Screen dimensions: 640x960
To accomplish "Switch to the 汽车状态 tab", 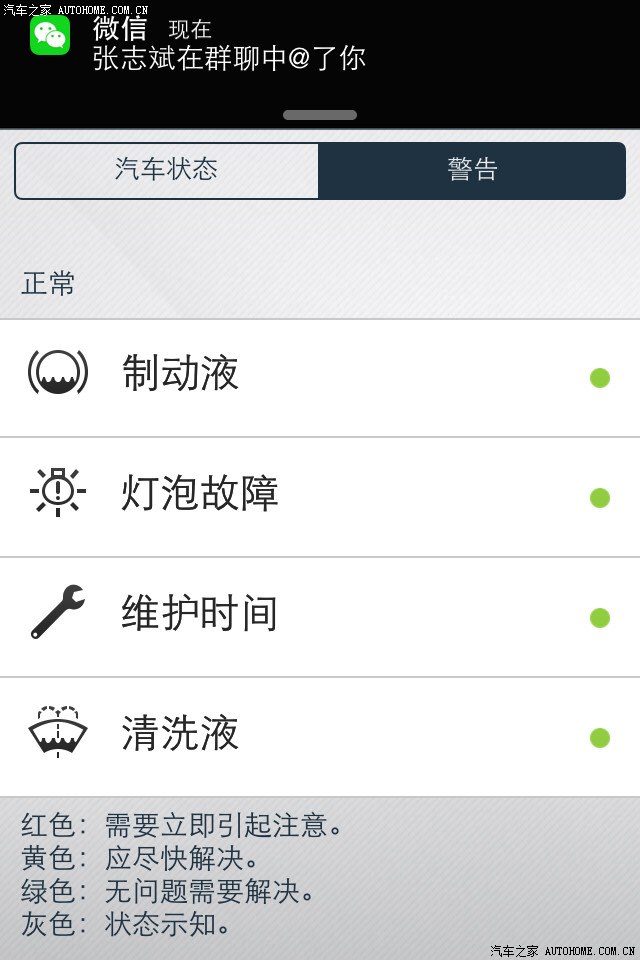I will 166,170.
